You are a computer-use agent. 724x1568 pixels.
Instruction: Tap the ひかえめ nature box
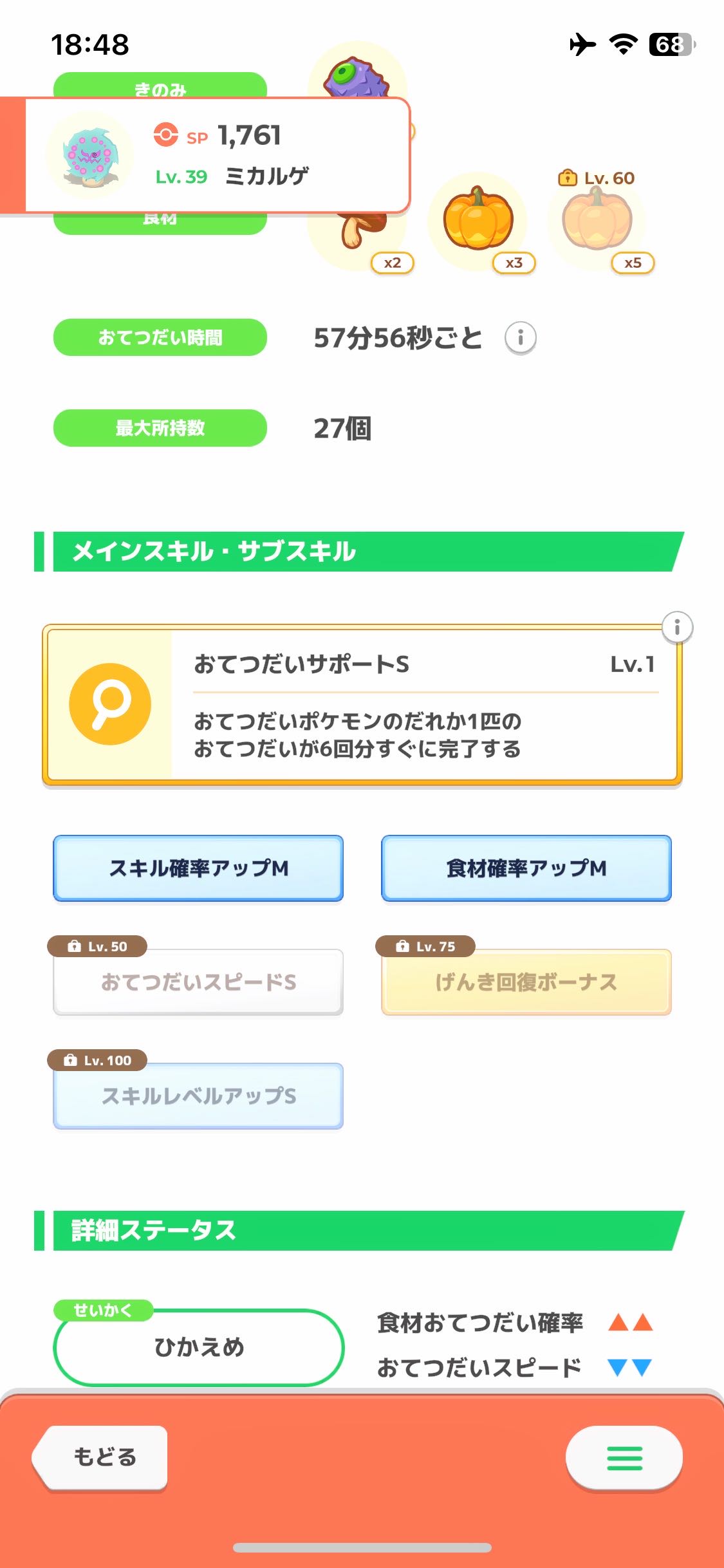click(198, 1347)
